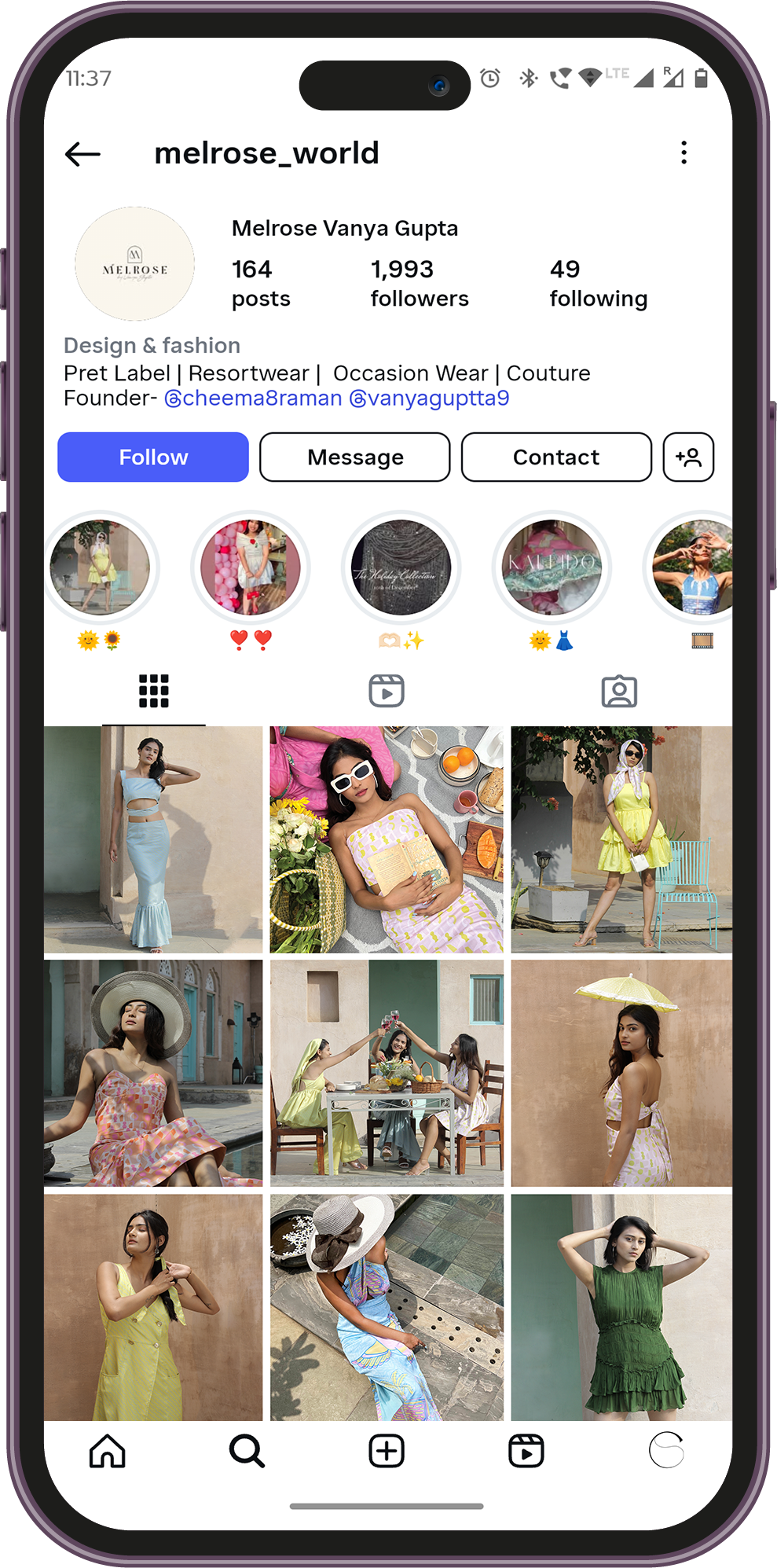The height and width of the screenshot is (1568, 777).
Task: Go to Home in bottom navigation
Action: (108, 1451)
